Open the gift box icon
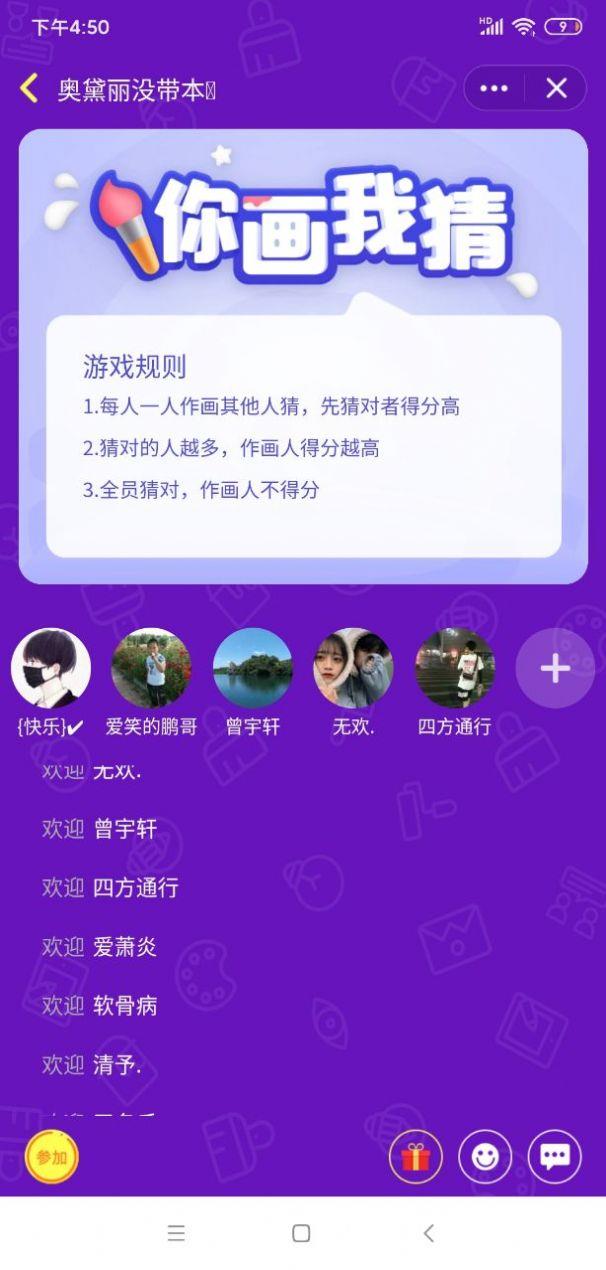 point(415,1158)
